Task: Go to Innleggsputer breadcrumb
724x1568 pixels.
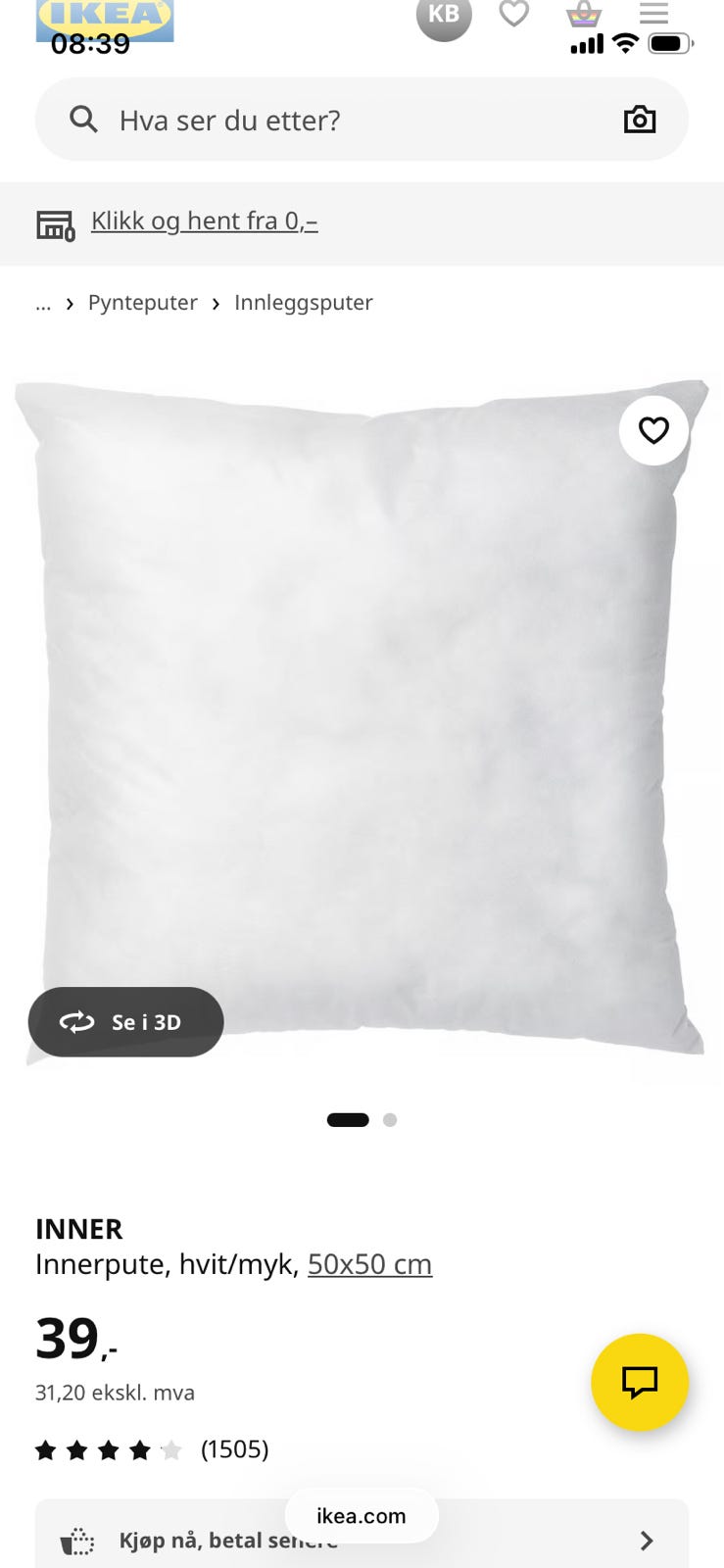Action: coord(304,303)
